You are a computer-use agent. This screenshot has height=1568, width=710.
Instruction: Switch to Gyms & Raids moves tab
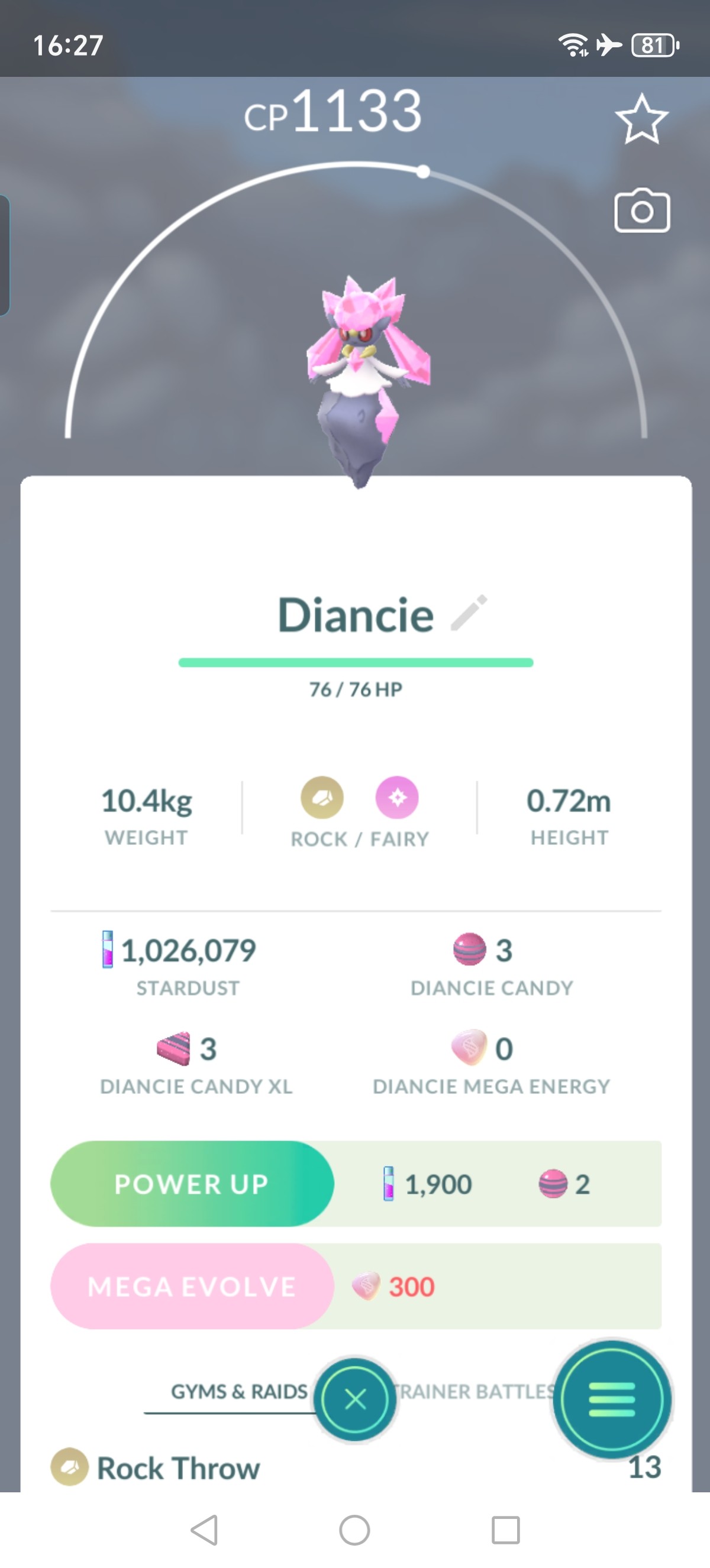click(x=239, y=1391)
